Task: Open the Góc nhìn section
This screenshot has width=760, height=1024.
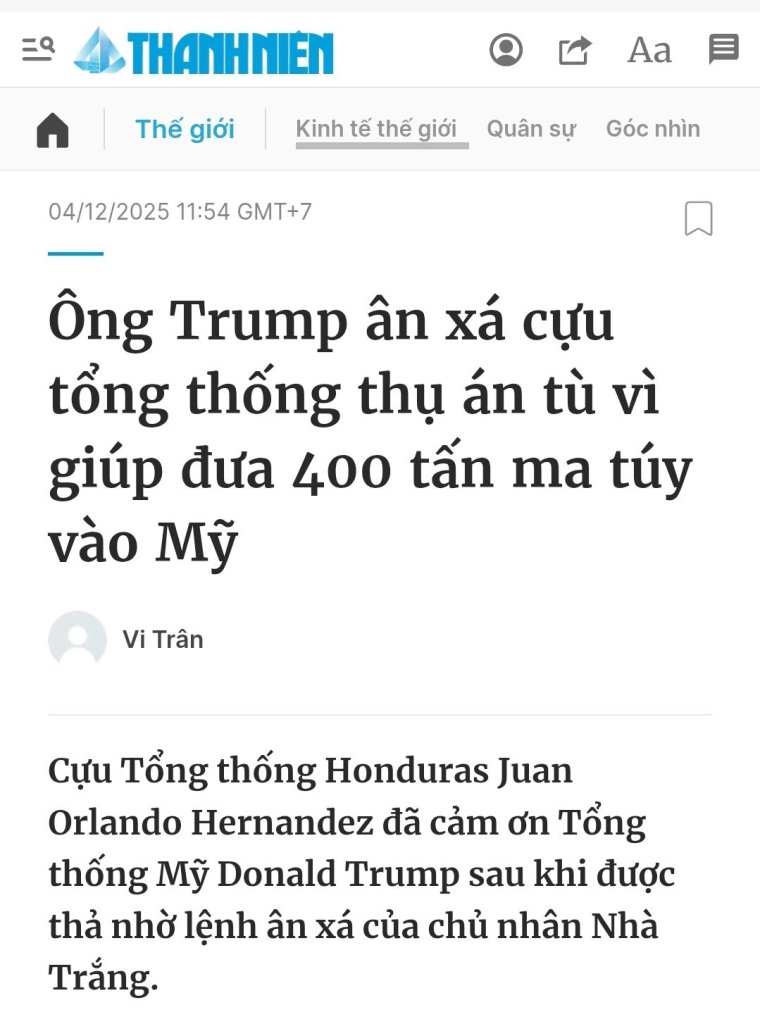Action: (x=653, y=128)
